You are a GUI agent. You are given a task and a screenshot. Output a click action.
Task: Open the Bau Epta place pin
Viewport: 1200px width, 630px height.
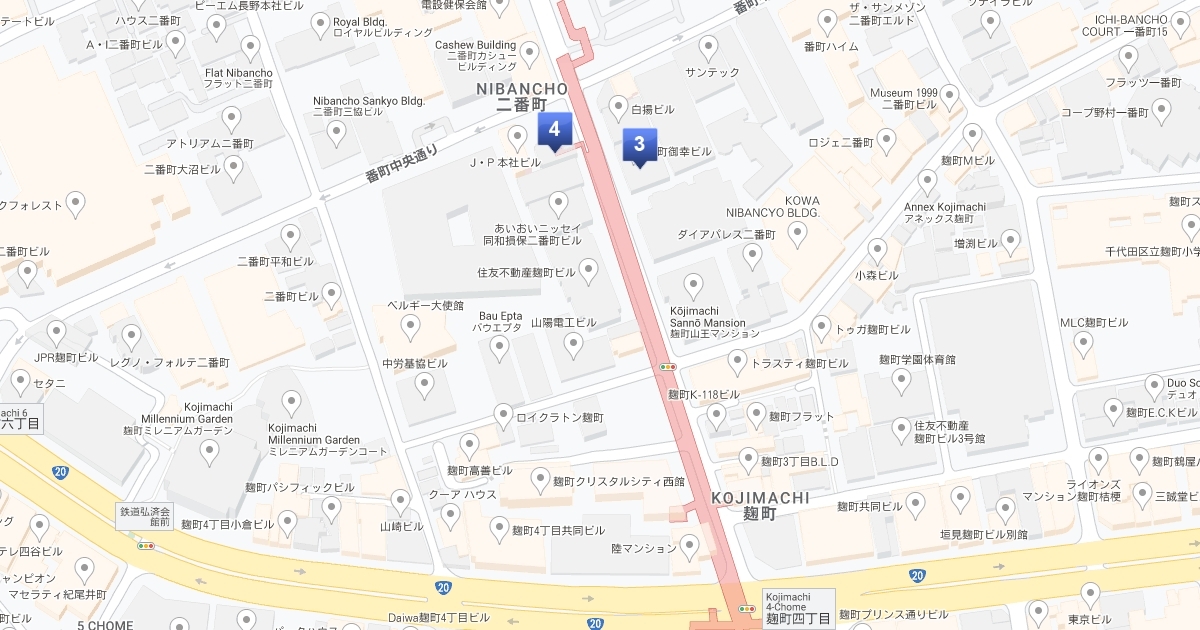point(499,348)
